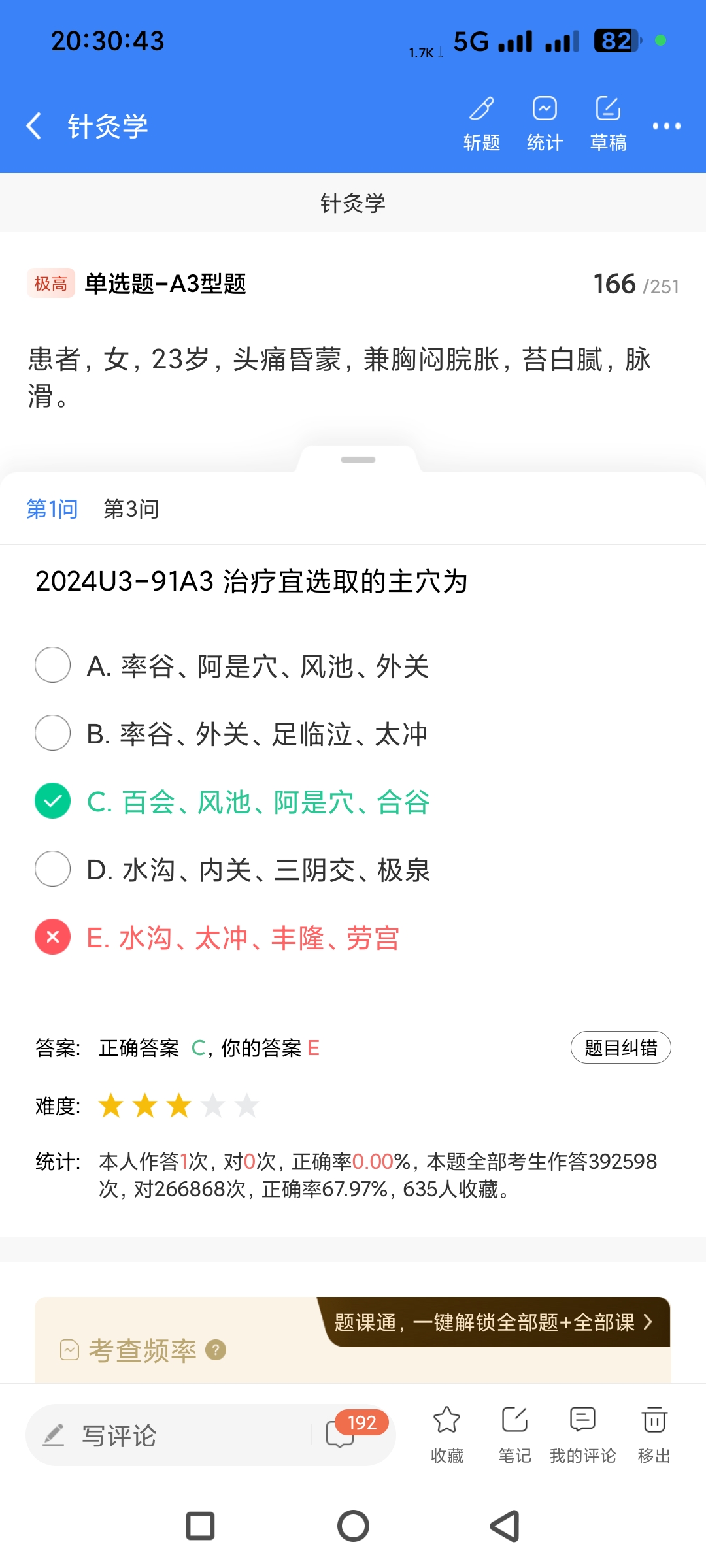This screenshot has height=1568, width=706.
Task: Open the 斩题 tool
Action: pos(482,124)
